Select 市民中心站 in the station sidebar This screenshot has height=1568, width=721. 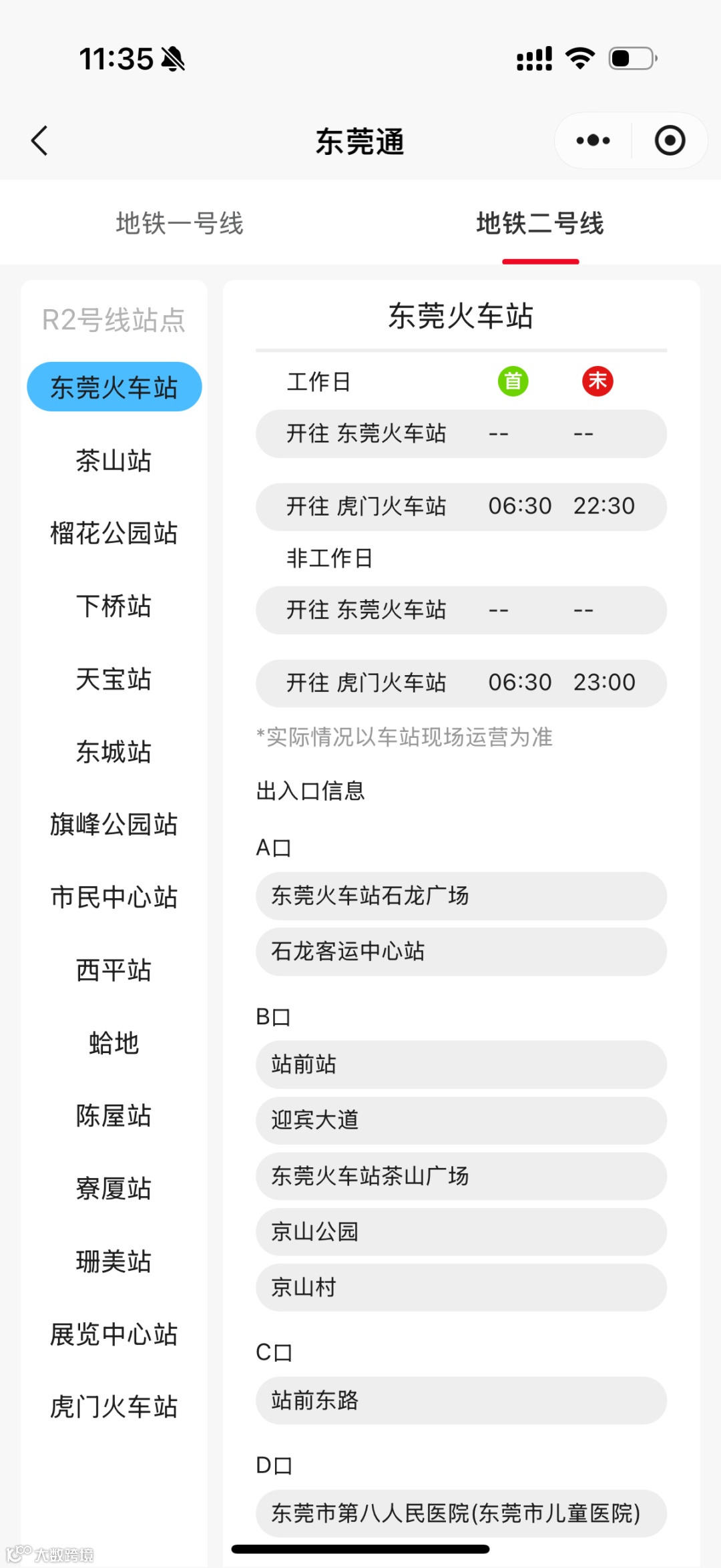click(113, 898)
